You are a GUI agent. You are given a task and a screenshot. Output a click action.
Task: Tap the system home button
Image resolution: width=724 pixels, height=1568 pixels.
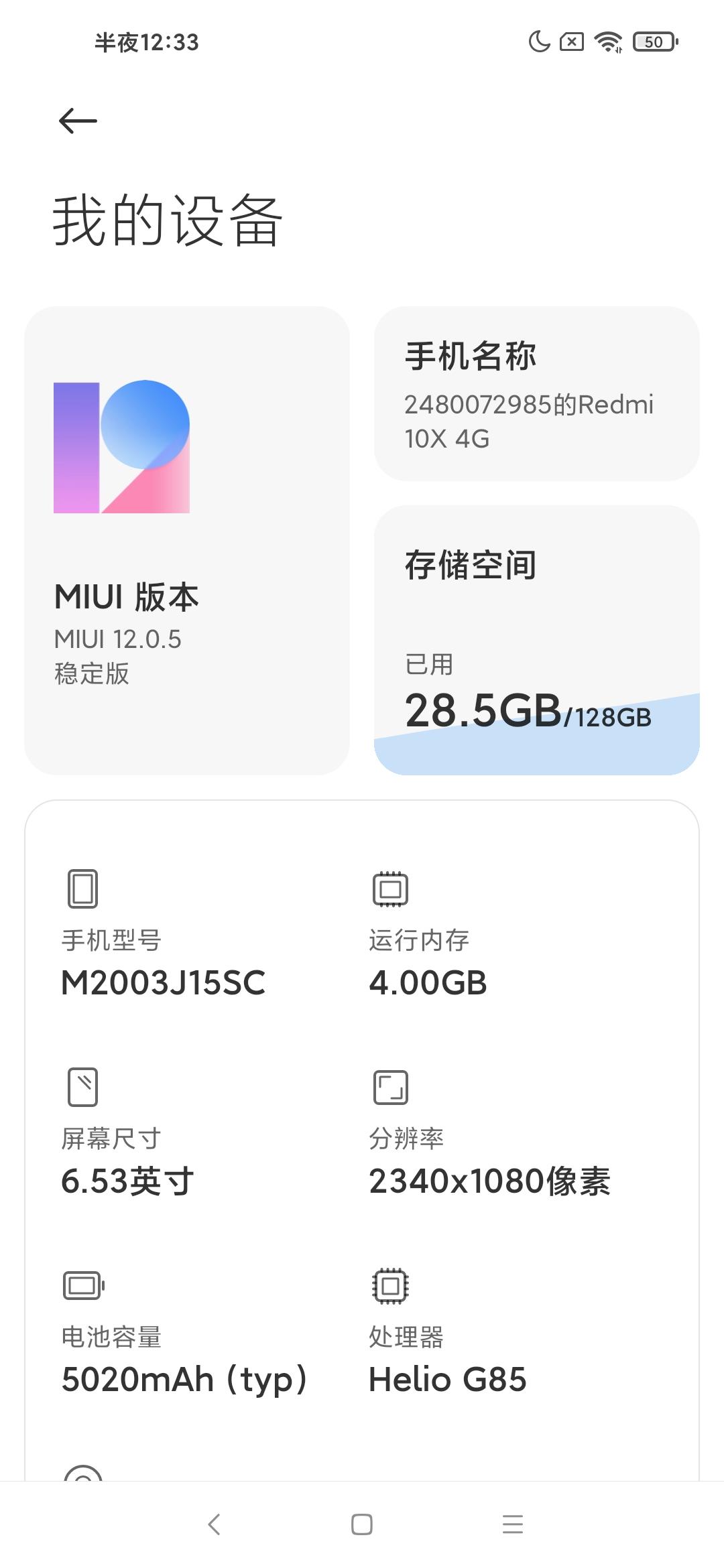(362, 1524)
